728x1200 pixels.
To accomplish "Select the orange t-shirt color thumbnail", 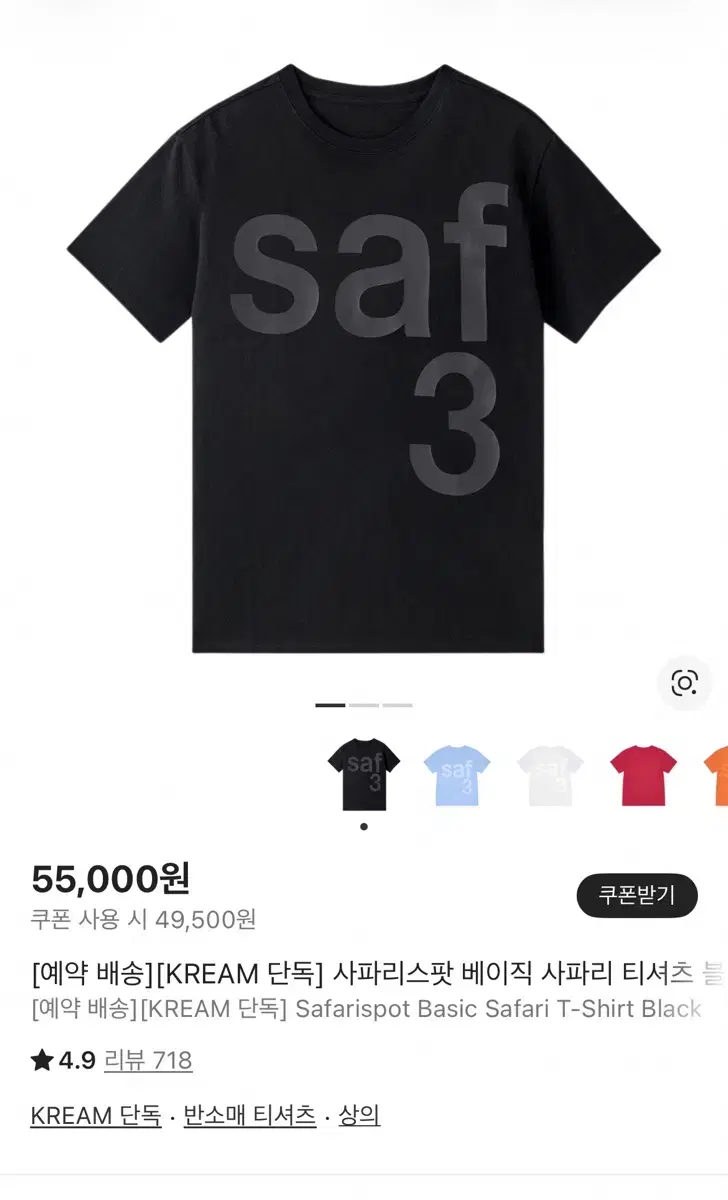I will tap(716, 775).
